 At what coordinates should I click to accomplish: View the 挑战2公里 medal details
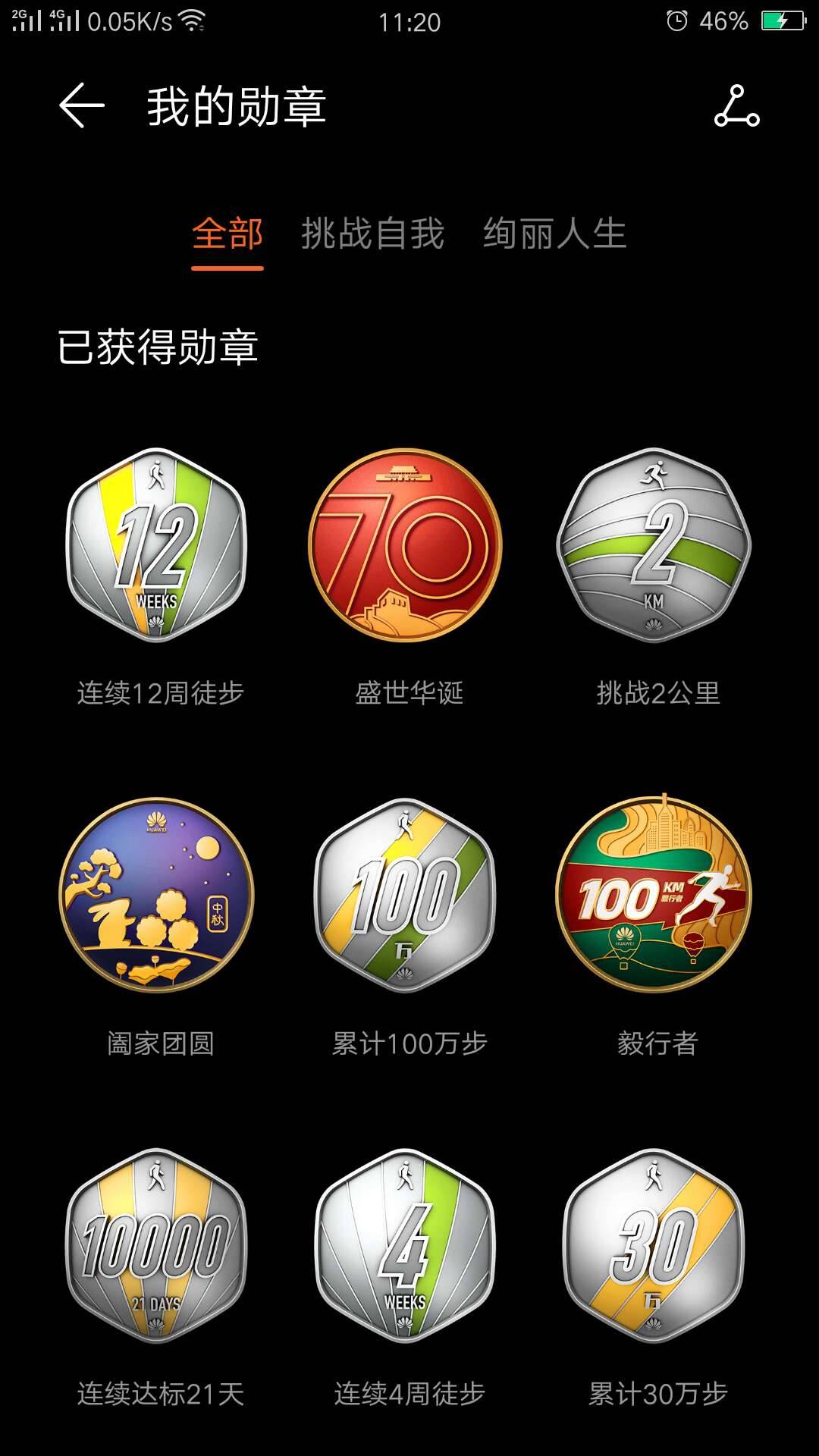658,542
